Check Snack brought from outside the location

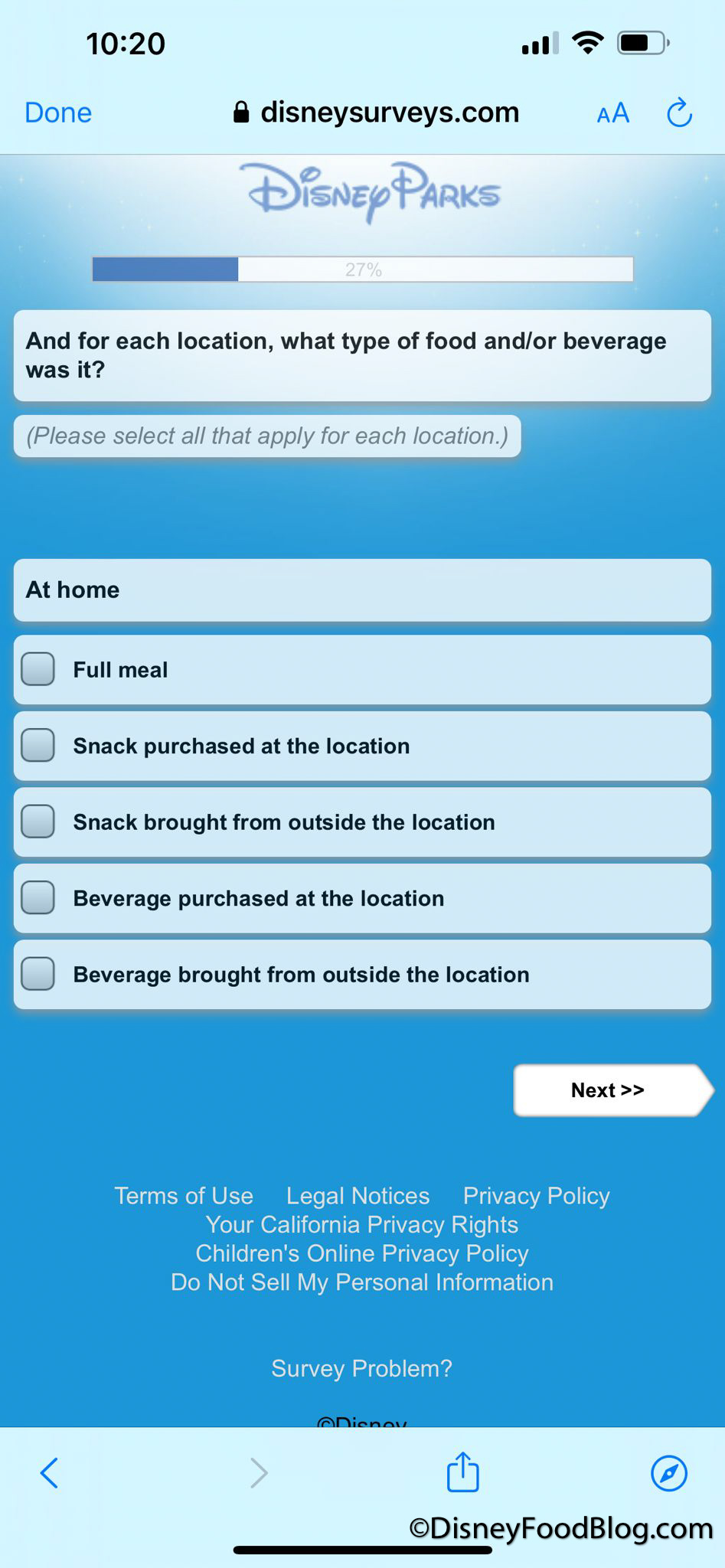38,822
